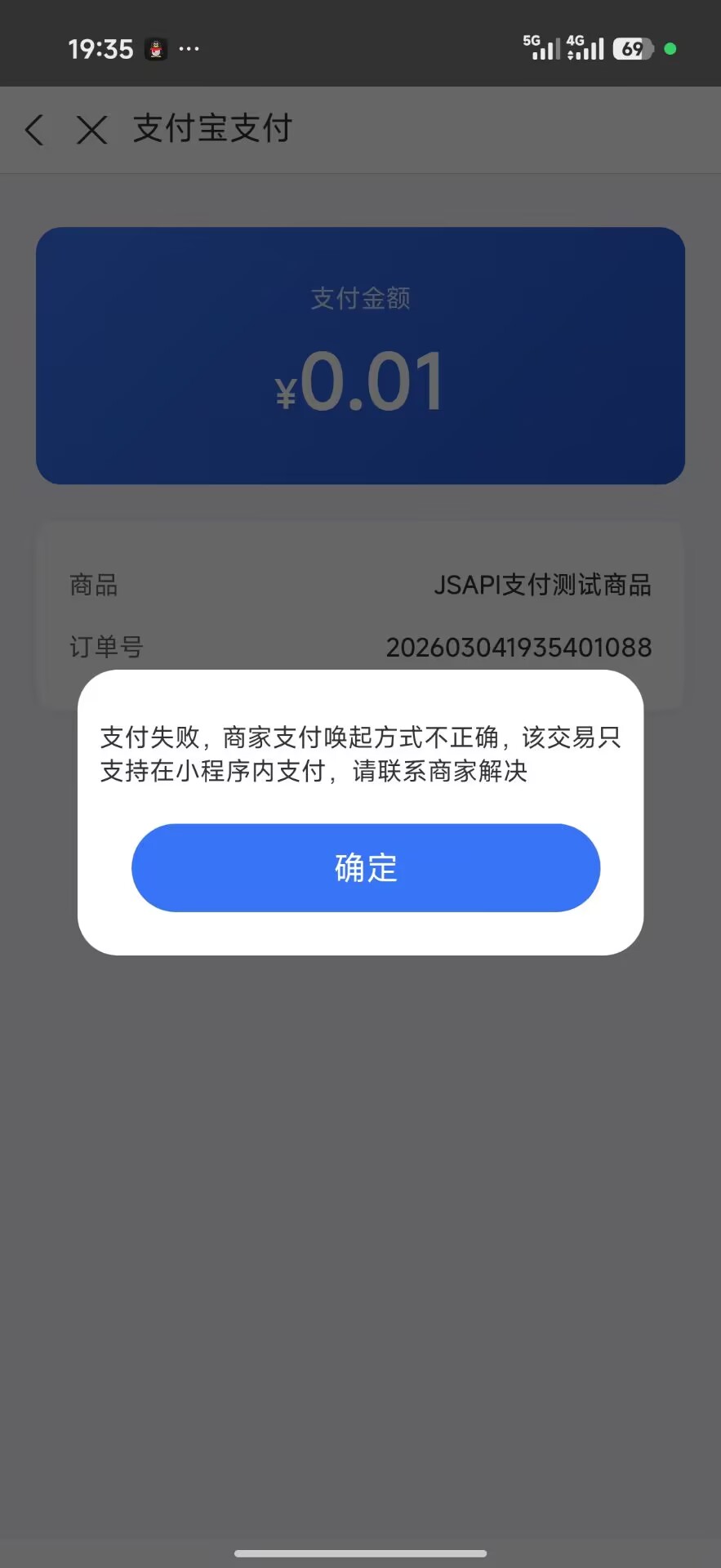Select the order number 202603041935401088

pos(518,646)
